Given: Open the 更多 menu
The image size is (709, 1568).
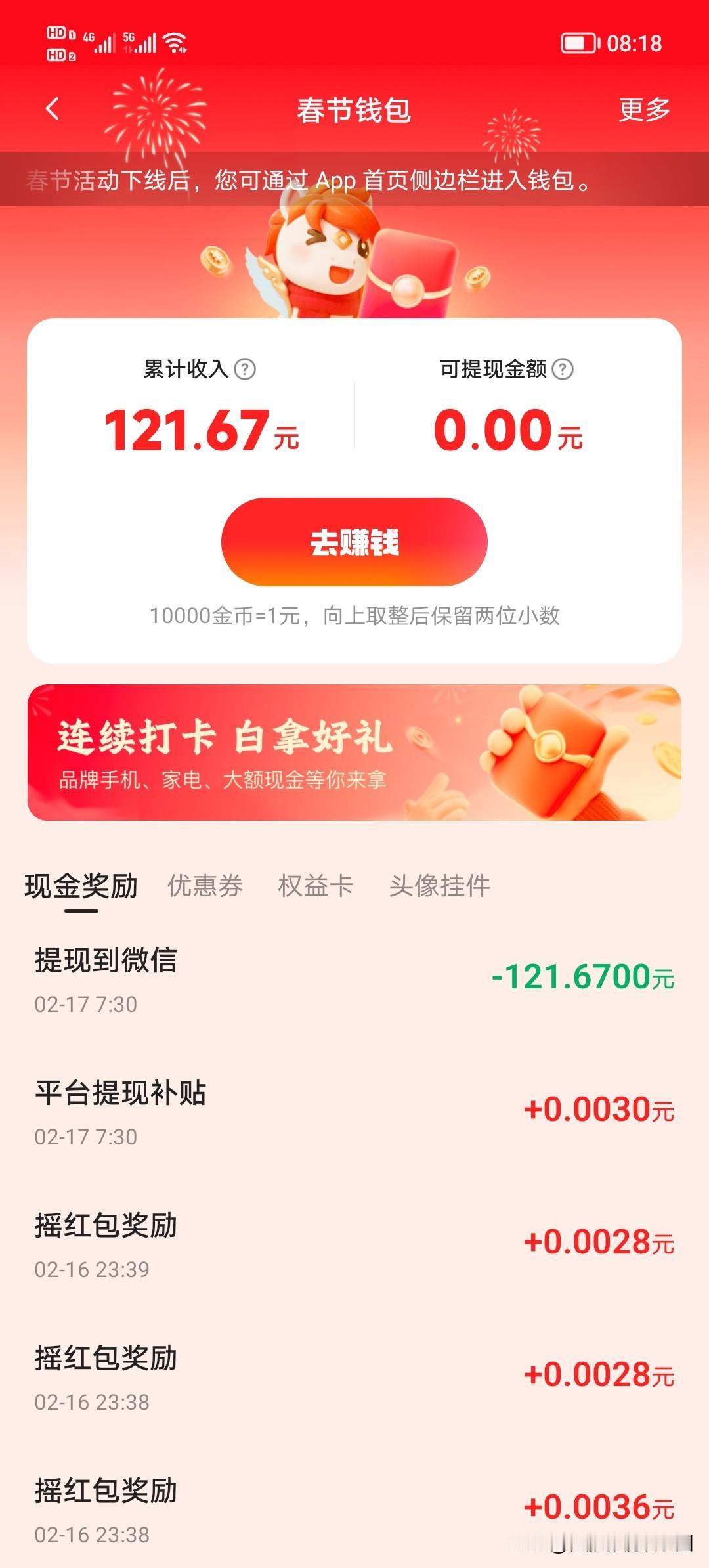Looking at the screenshot, I should (644, 110).
